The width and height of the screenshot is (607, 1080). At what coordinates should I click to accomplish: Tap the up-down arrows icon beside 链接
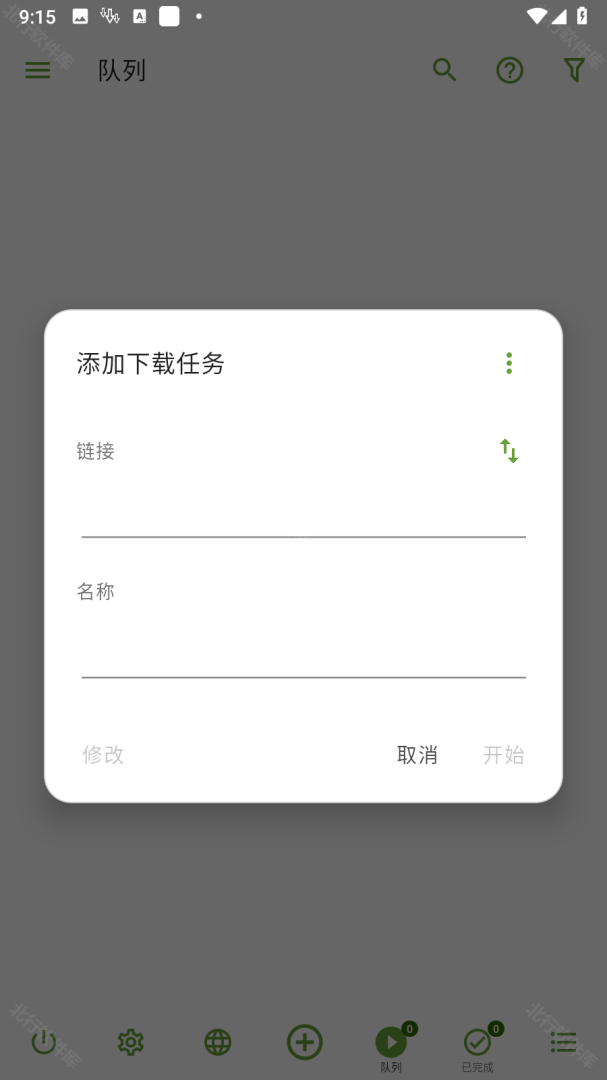(x=509, y=451)
